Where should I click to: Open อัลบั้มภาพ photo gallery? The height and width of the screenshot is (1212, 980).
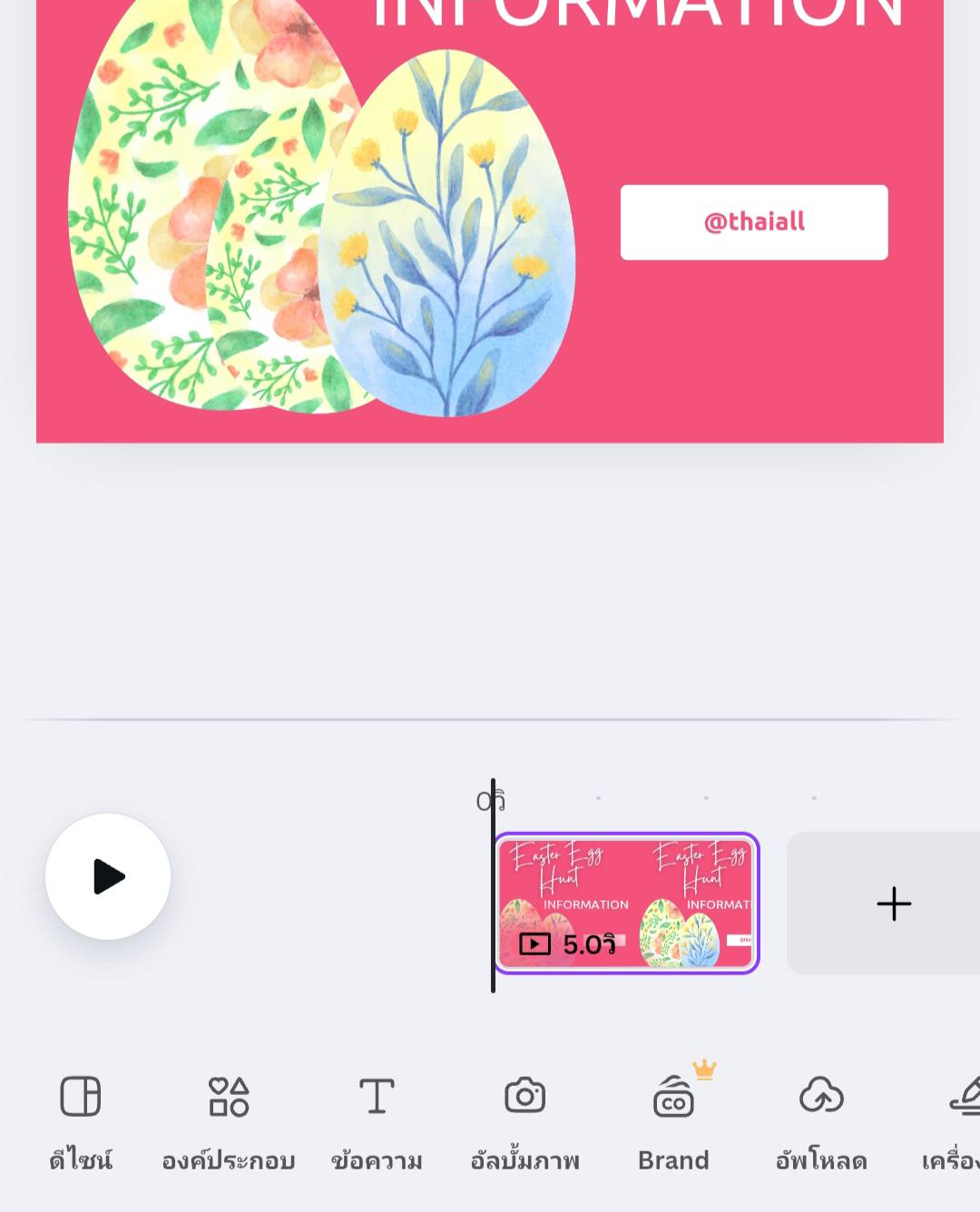(x=524, y=1119)
